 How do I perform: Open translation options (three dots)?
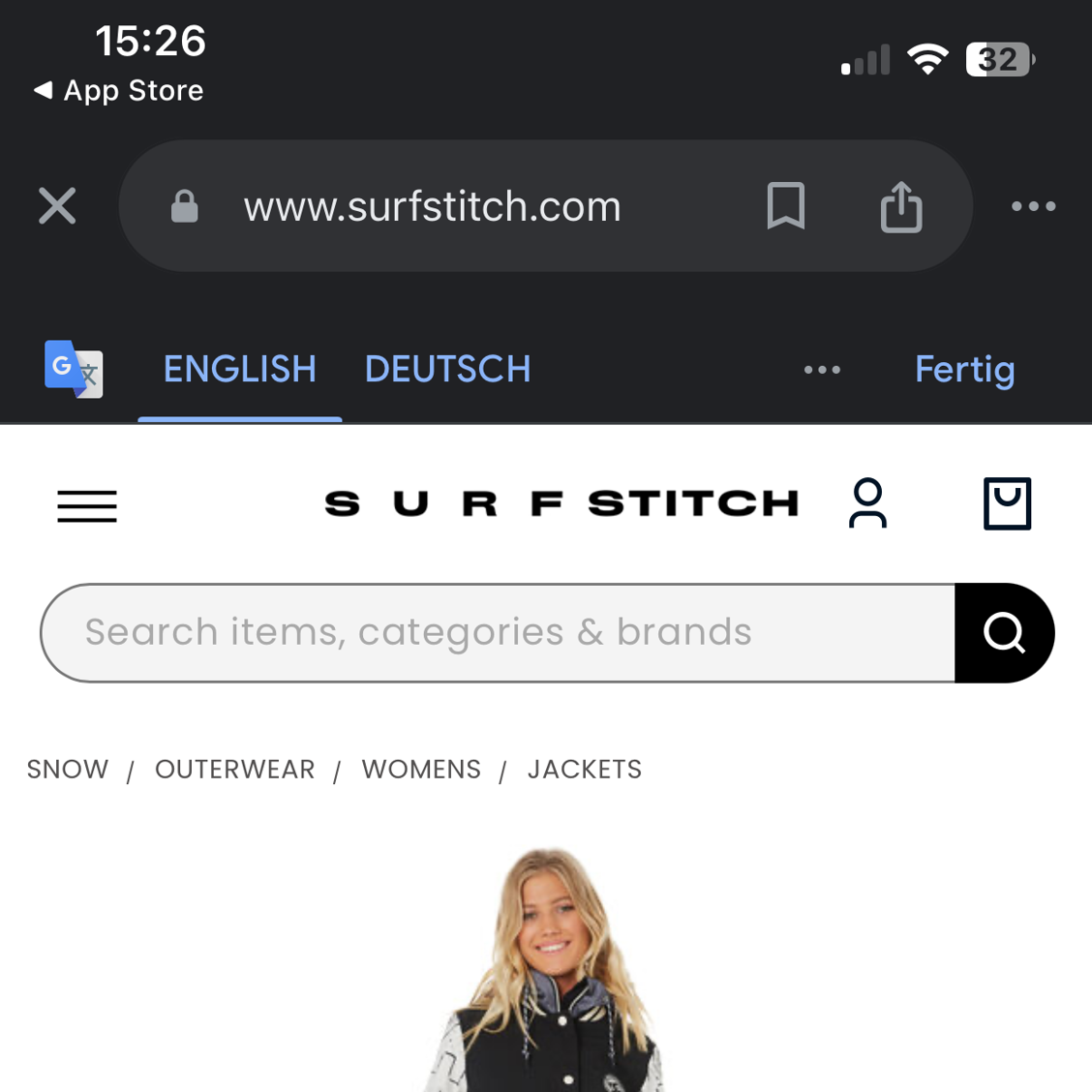click(x=822, y=370)
